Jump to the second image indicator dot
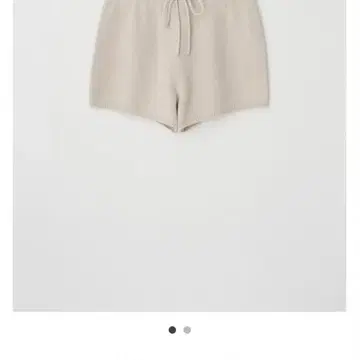 [187, 330]
